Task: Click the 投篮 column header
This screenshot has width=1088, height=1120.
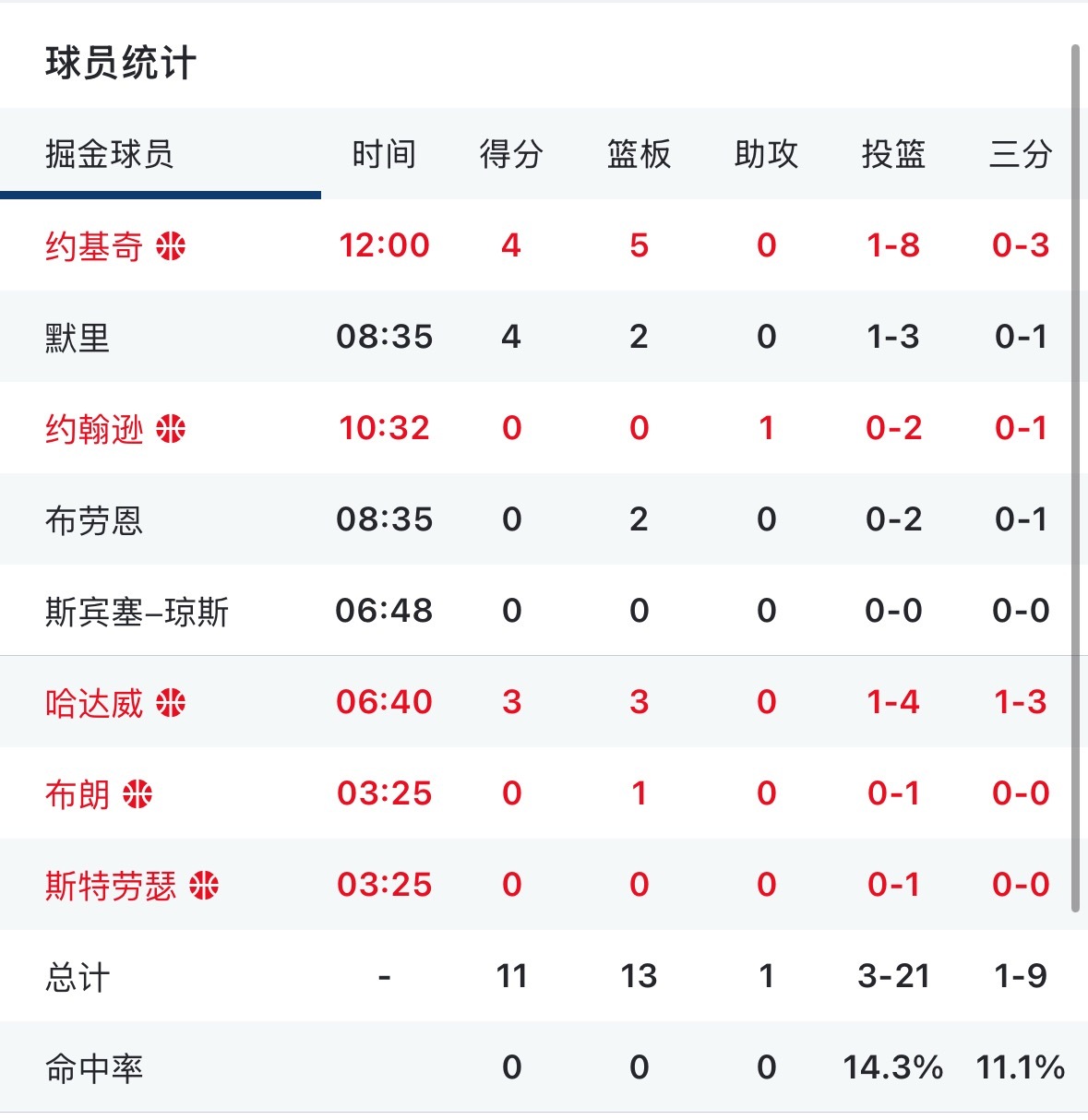Action: [893, 154]
